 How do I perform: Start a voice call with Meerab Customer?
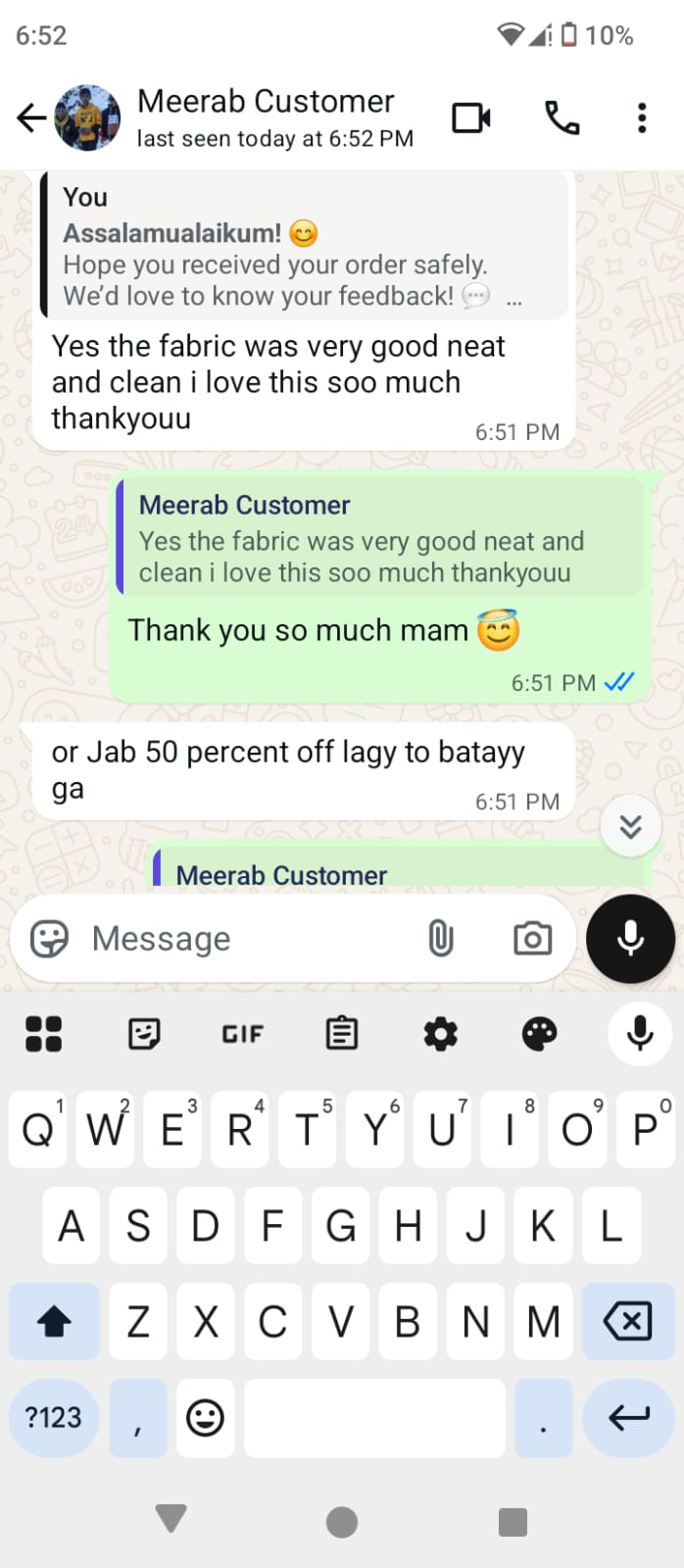coord(562,119)
